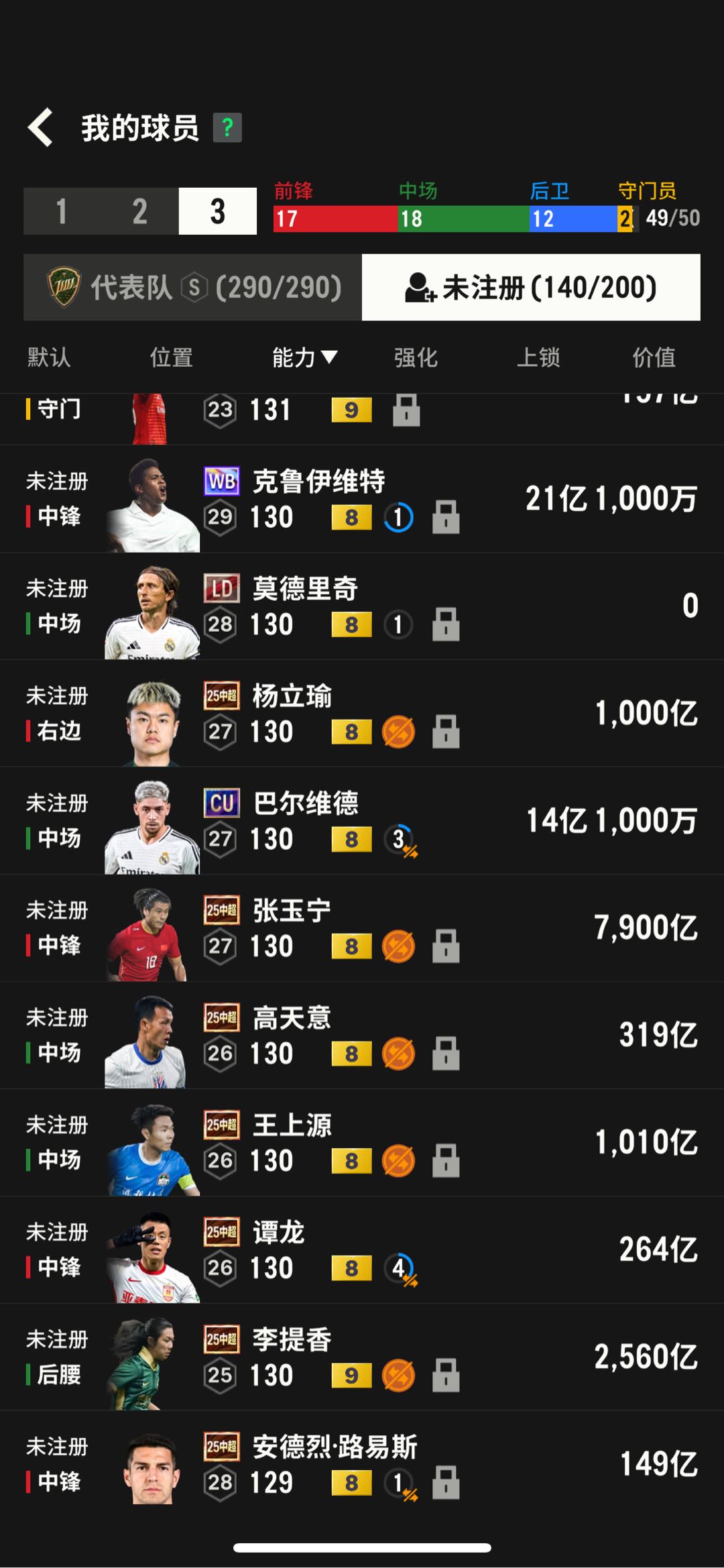
Task: Sort players by 强化 level
Action: coord(416,357)
